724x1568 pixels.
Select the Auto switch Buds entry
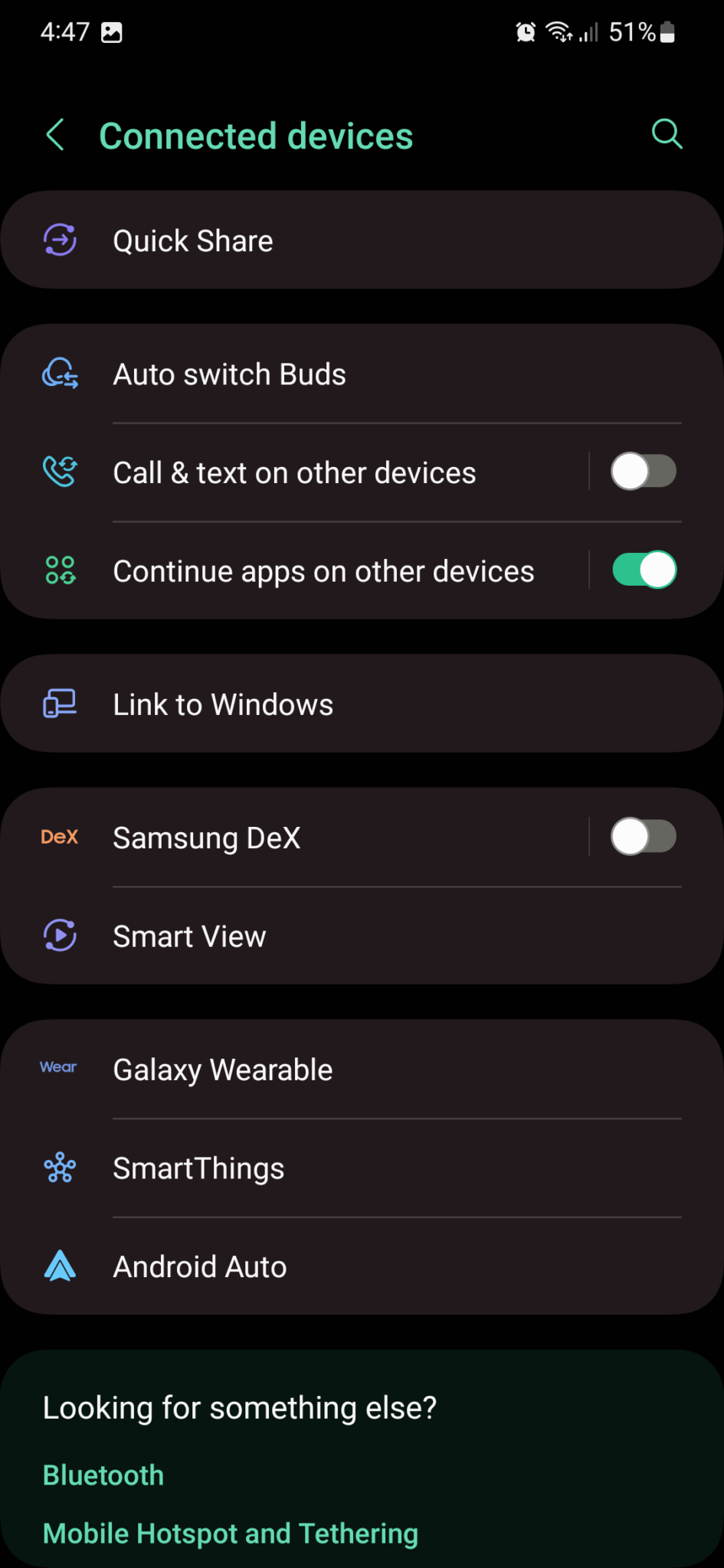(x=229, y=374)
